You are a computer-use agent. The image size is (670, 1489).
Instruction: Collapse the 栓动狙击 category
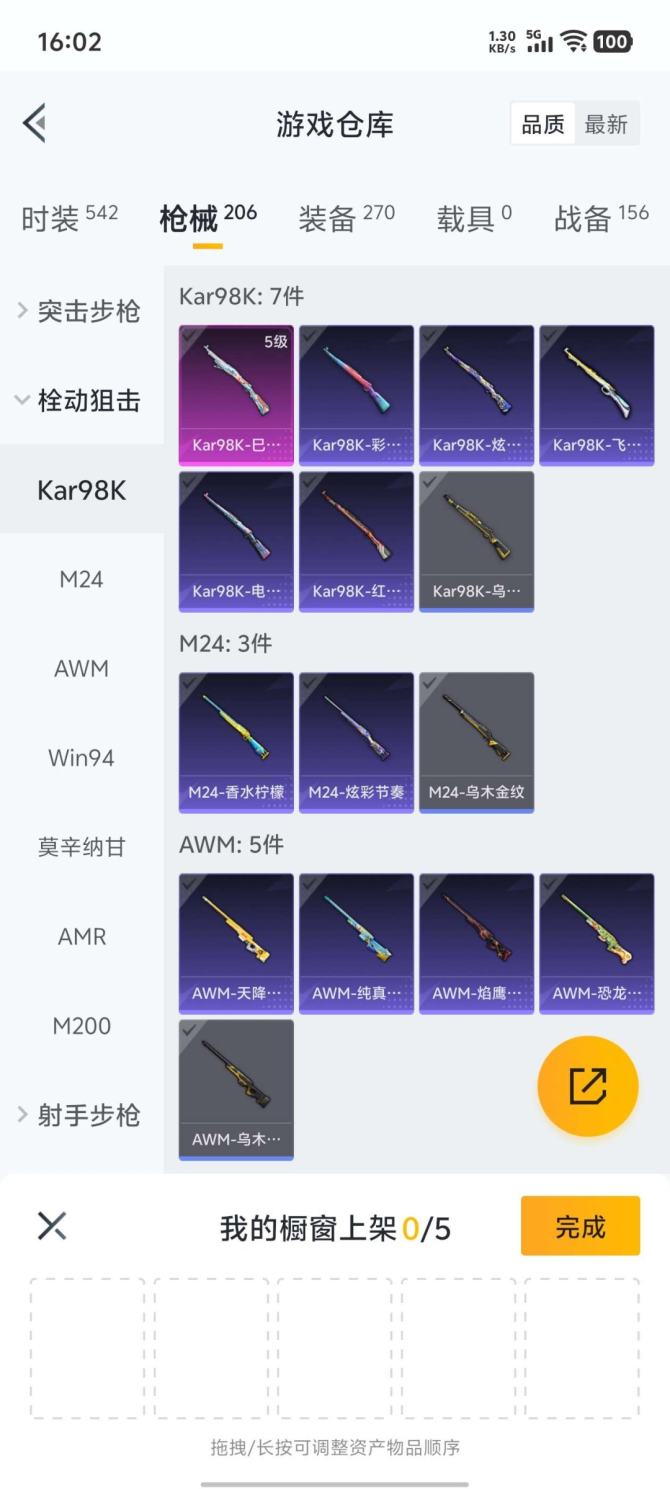pos(80,401)
